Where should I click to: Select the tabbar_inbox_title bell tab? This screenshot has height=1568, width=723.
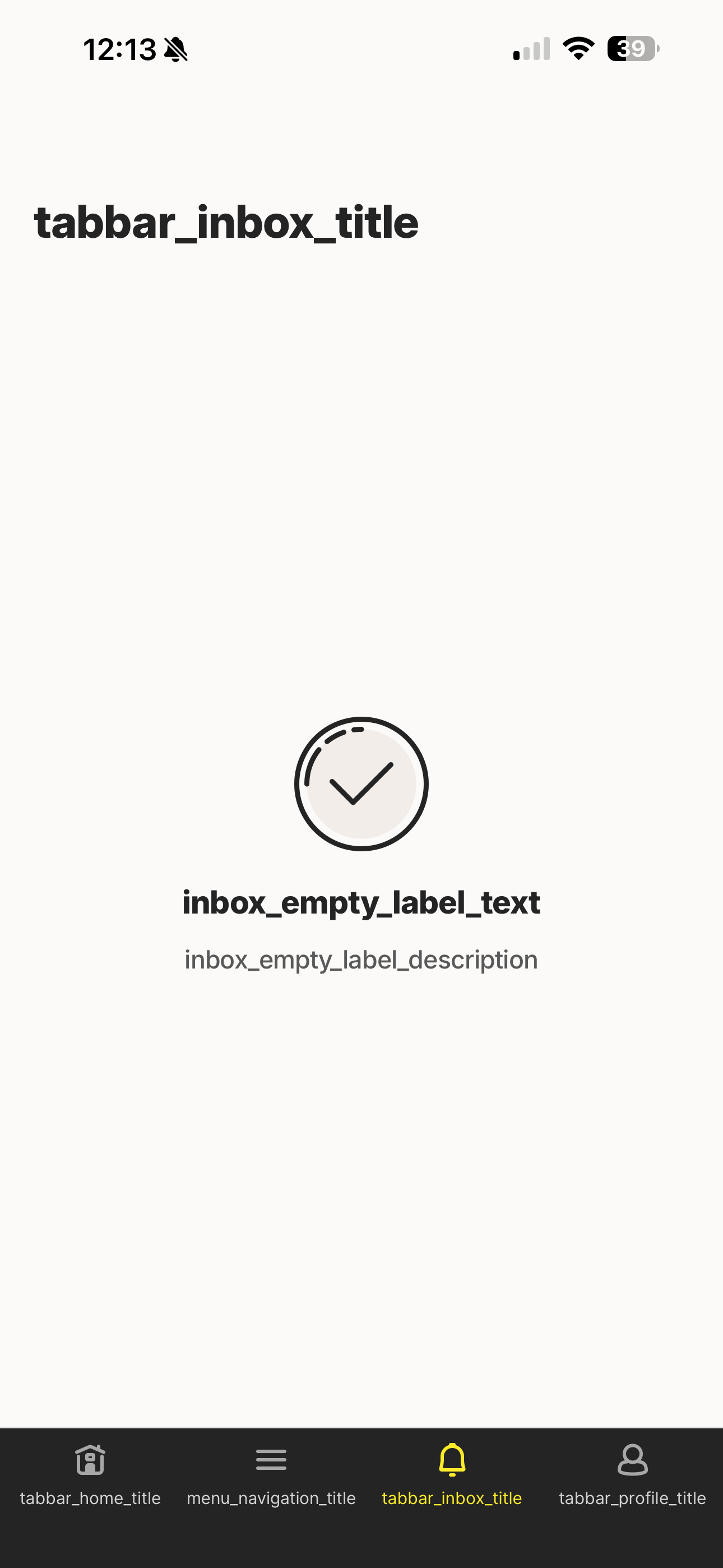click(x=452, y=1473)
